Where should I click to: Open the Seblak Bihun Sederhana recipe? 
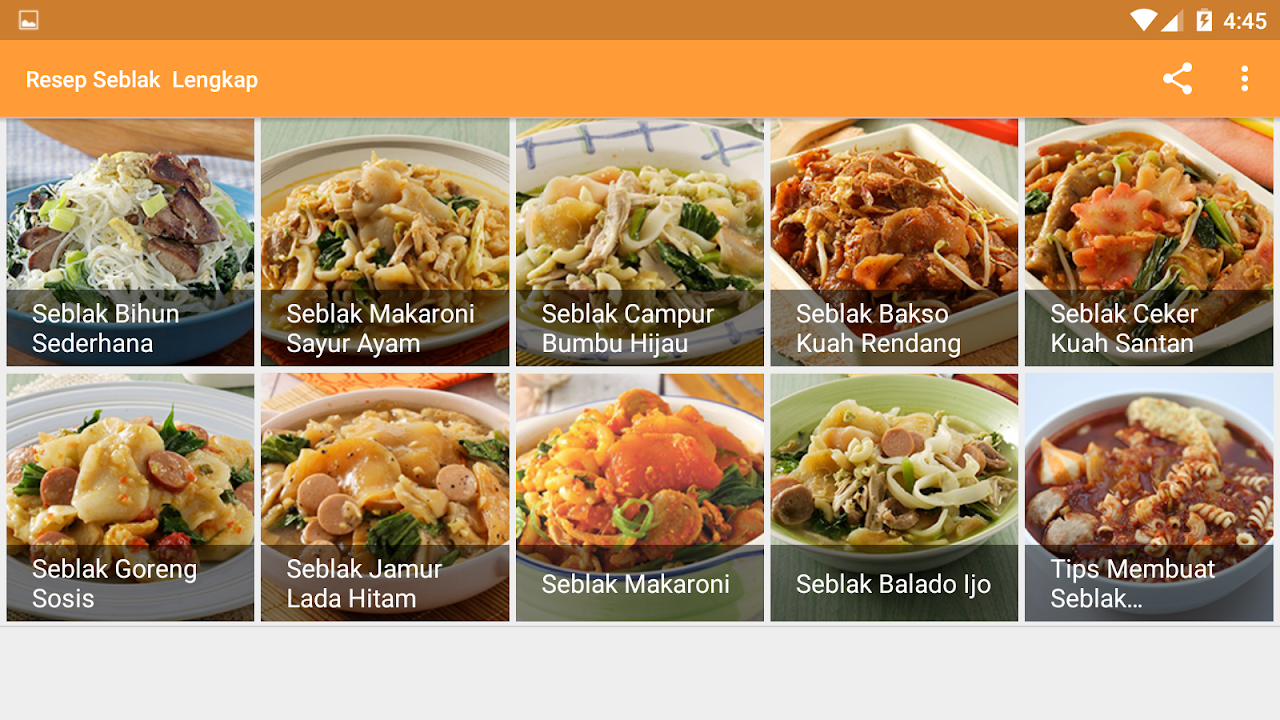(x=130, y=242)
